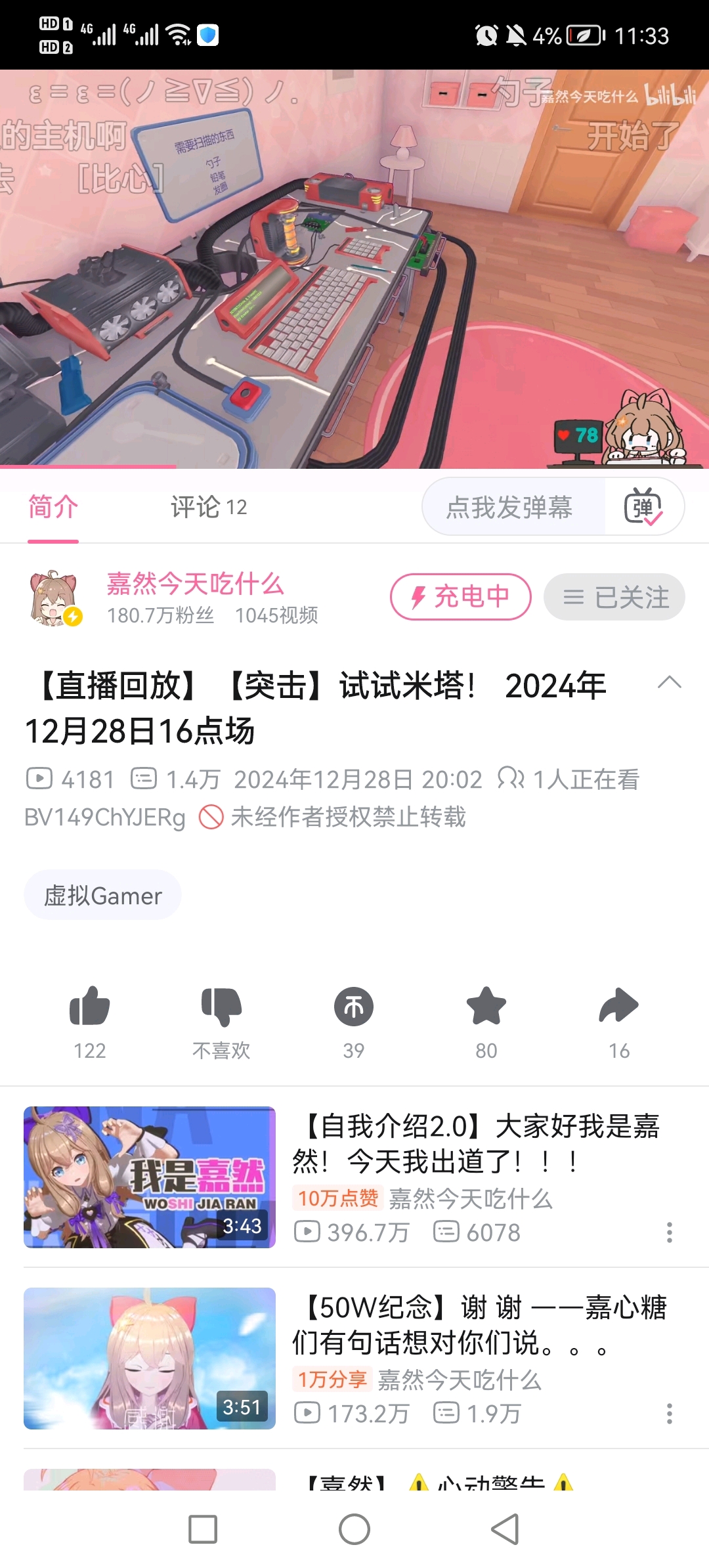Share this video

click(x=618, y=1007)
